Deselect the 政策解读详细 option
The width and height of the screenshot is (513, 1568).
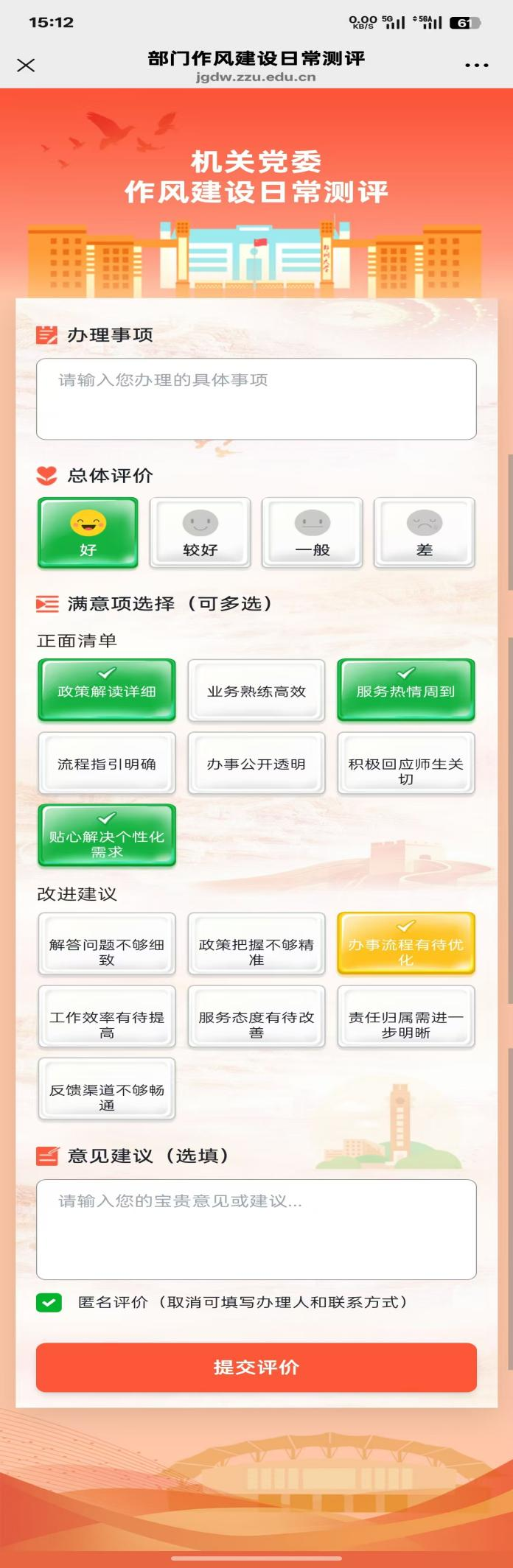pyautogui.click(x=107, y=689)
